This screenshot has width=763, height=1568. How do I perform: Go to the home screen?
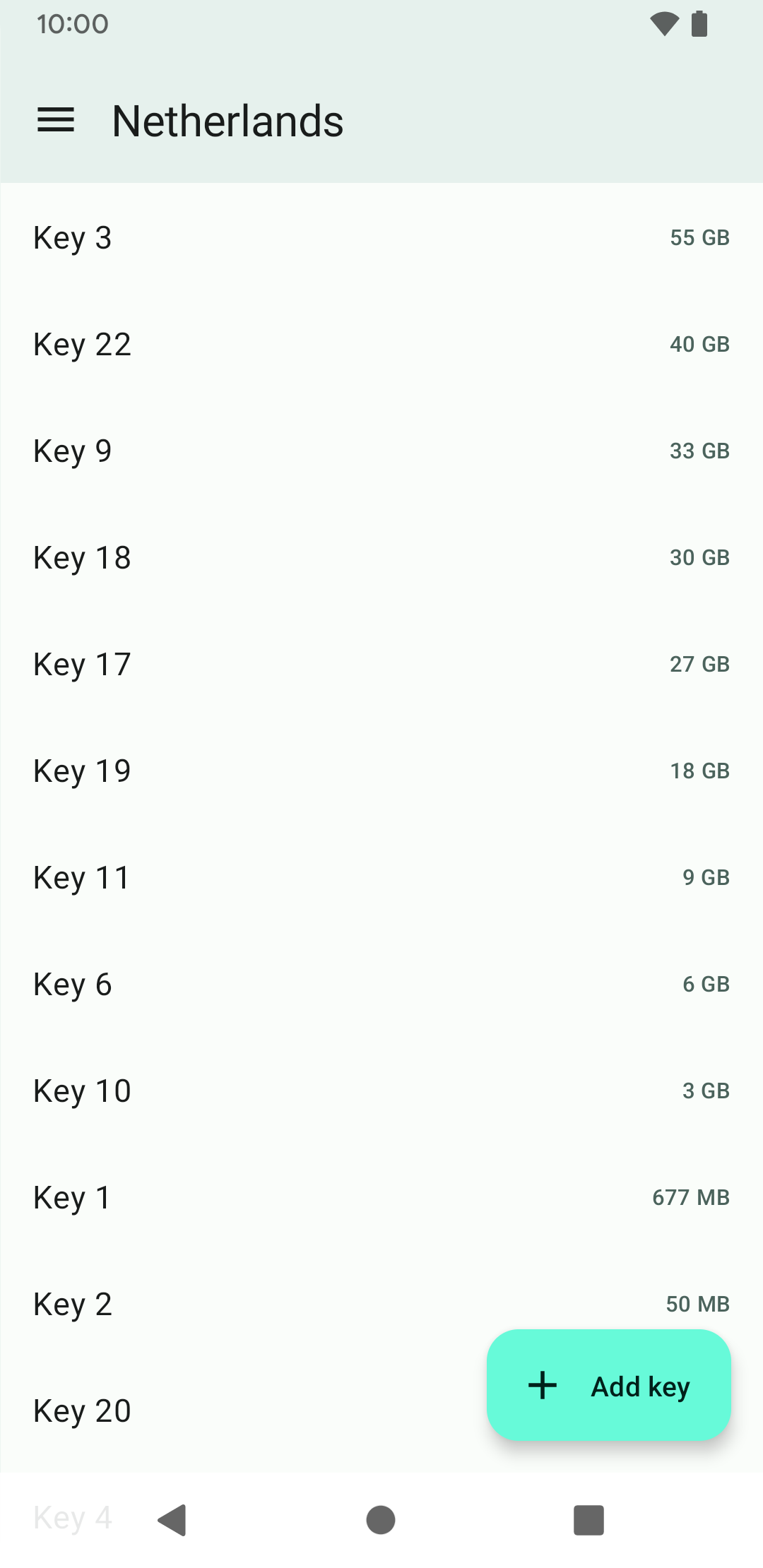point(381,1519)
